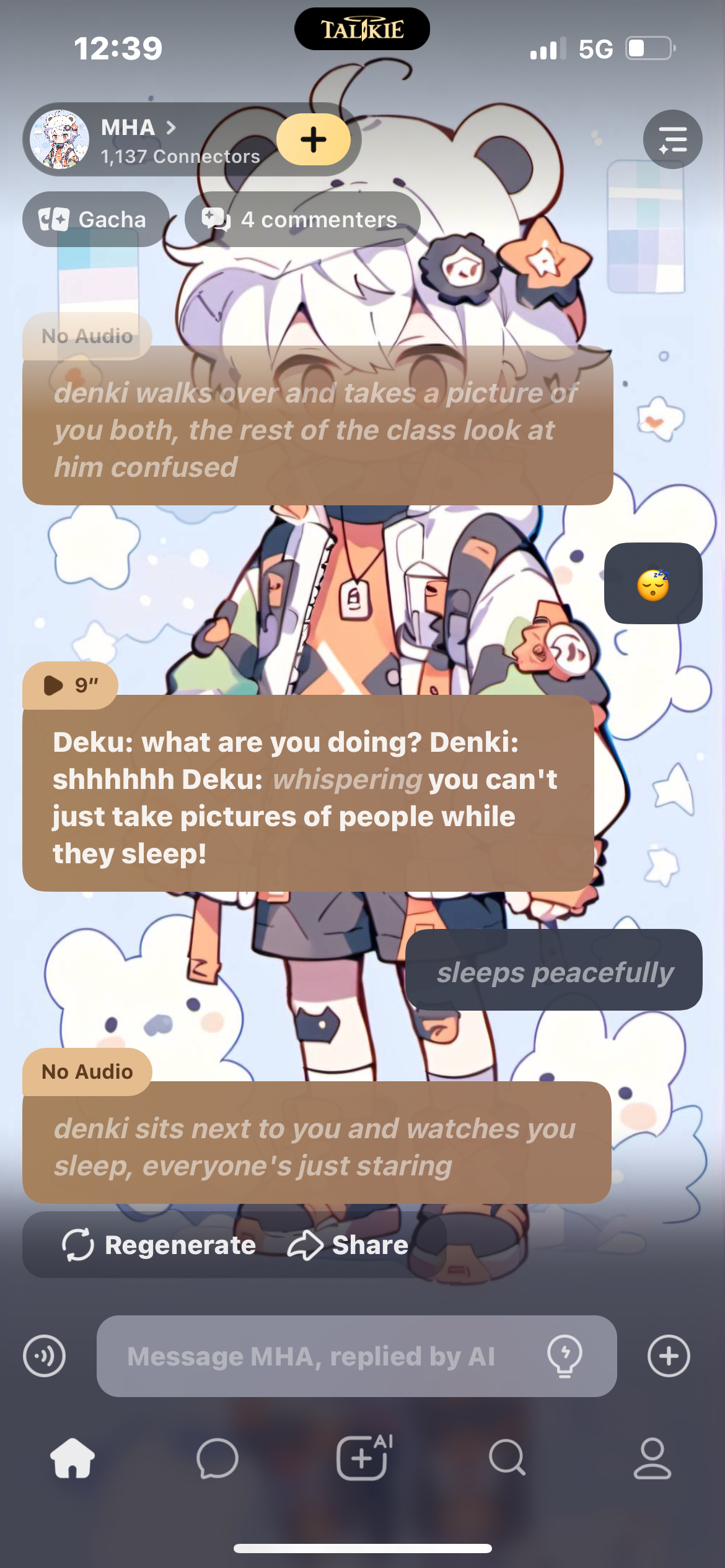Start voice call mode icon
The width and height of the screenshot is (725, 1568).
coord(44,1356)
